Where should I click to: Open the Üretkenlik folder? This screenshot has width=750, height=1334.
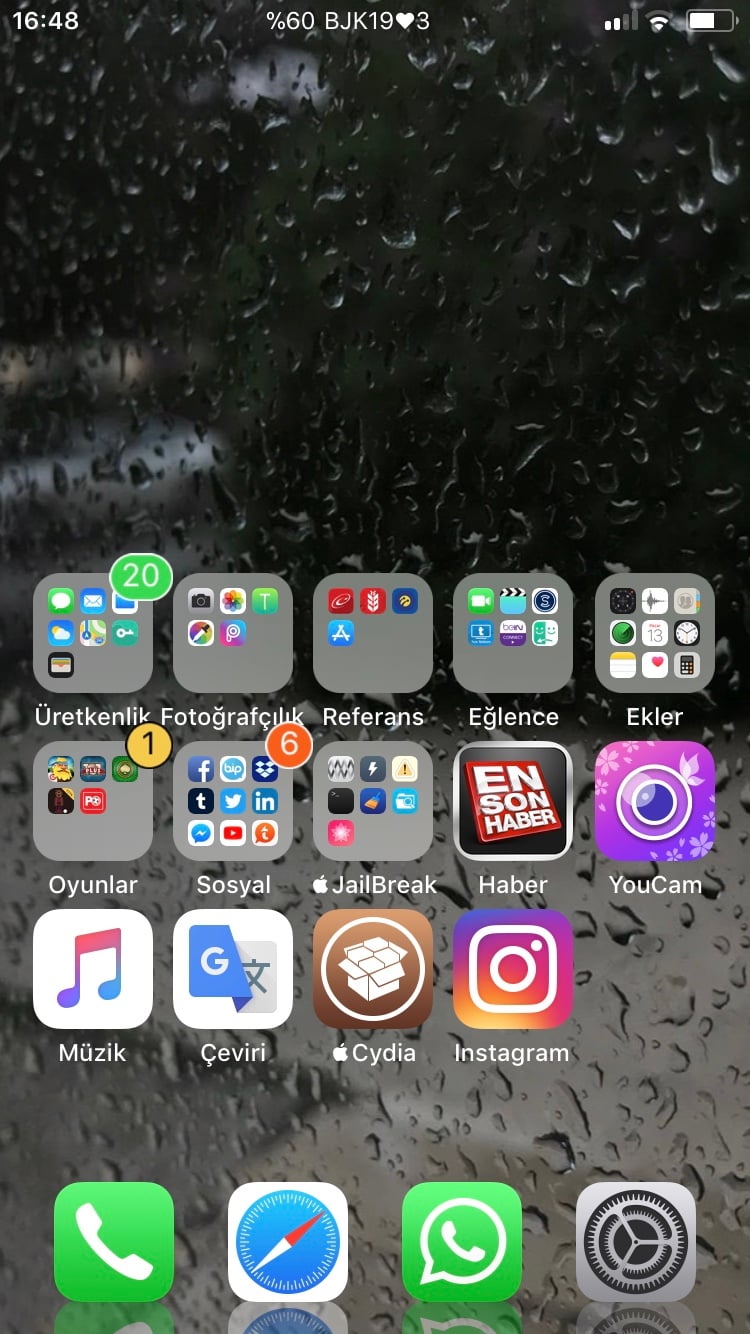tap(93, 633)
